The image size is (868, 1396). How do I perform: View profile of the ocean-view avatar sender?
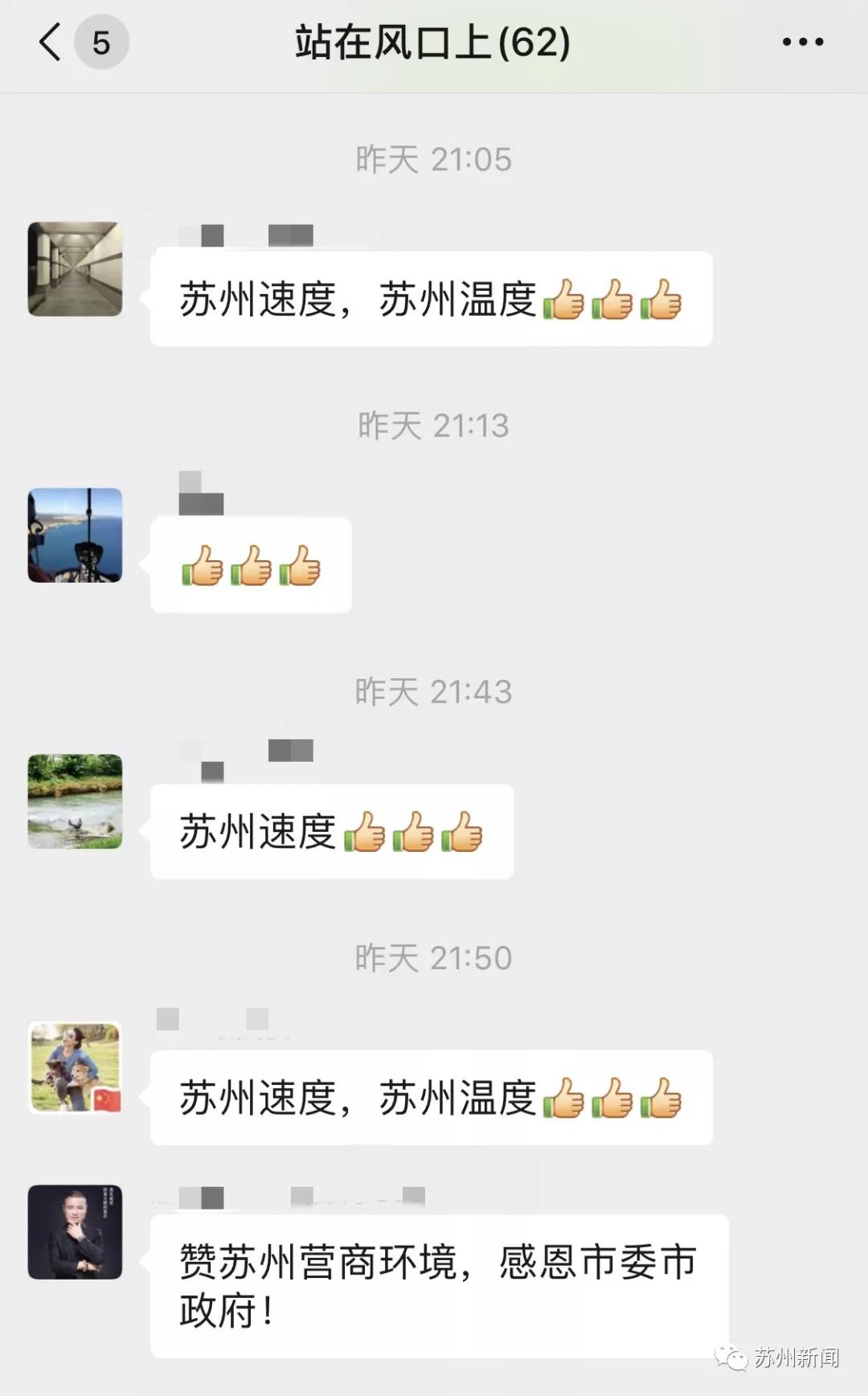[75, 535]
